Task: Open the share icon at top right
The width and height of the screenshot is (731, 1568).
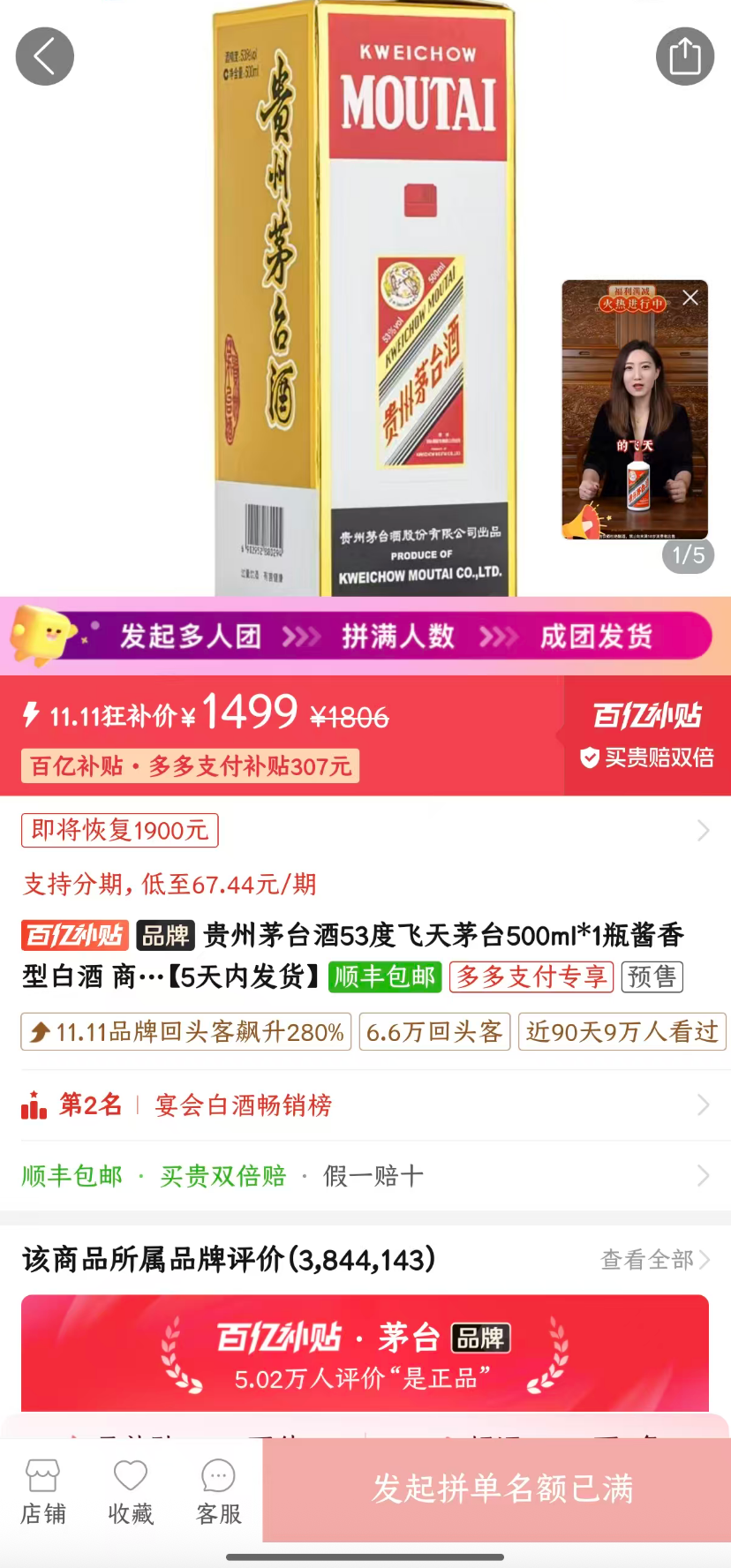Action: coord(684,56)
